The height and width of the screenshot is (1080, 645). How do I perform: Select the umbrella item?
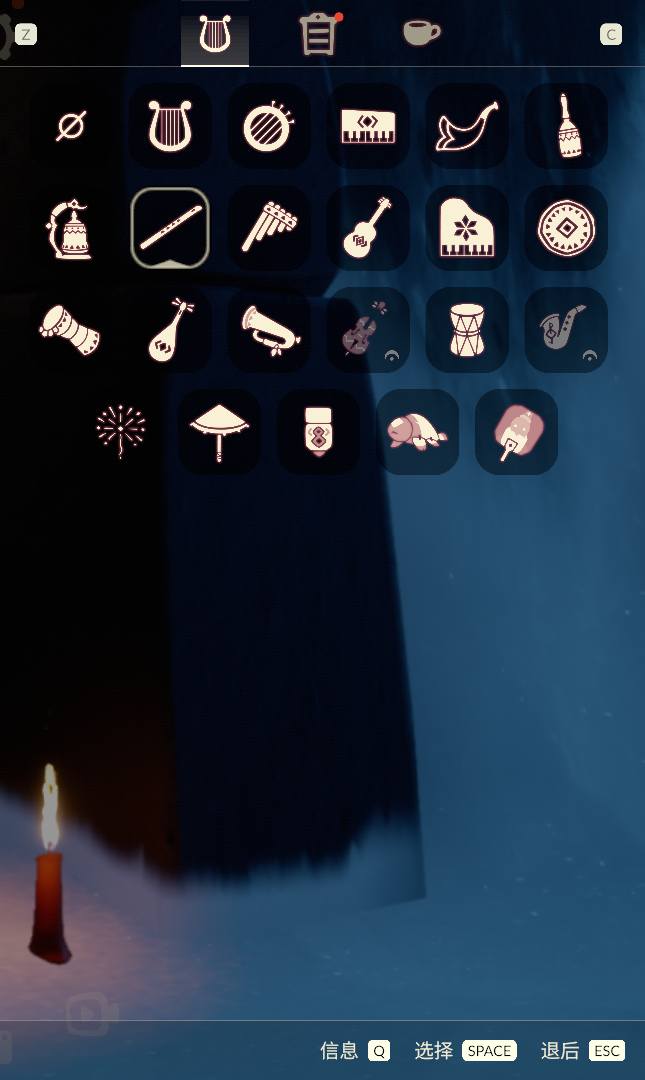219,432
